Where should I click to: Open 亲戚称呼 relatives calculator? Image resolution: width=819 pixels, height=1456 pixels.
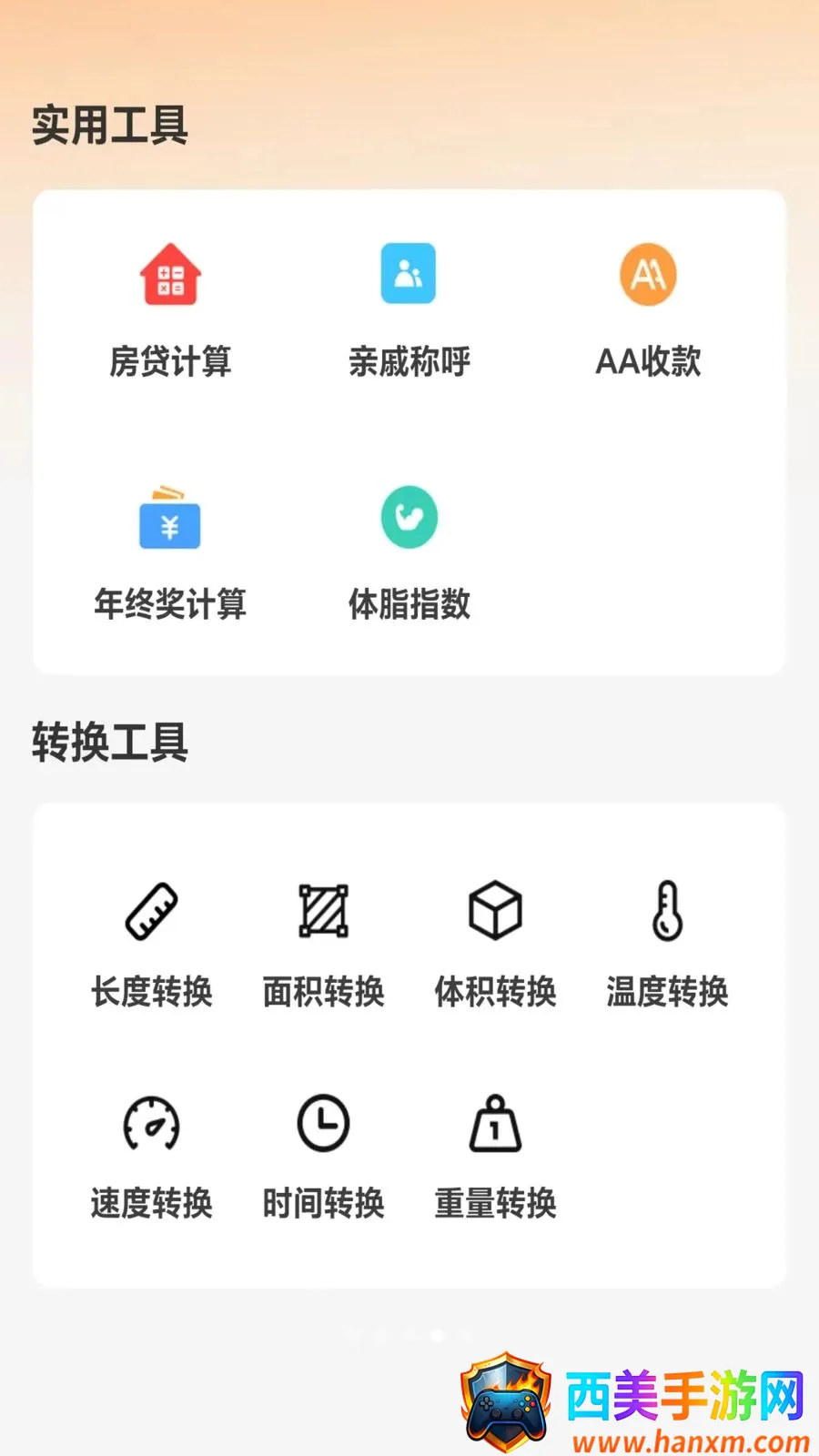click(409, 309)
